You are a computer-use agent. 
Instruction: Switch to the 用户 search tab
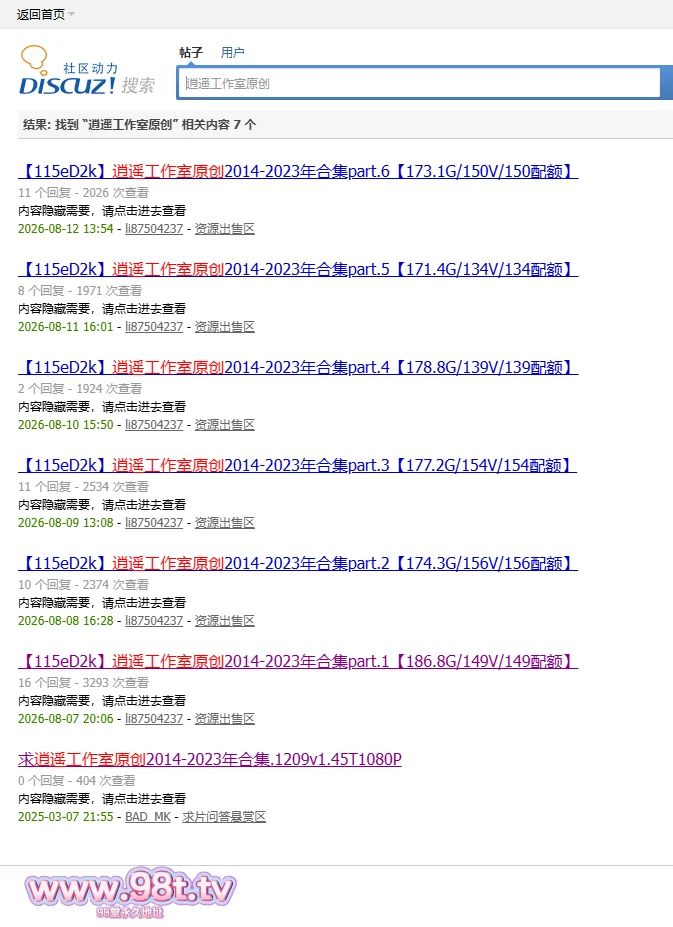(x=232, y=53)
